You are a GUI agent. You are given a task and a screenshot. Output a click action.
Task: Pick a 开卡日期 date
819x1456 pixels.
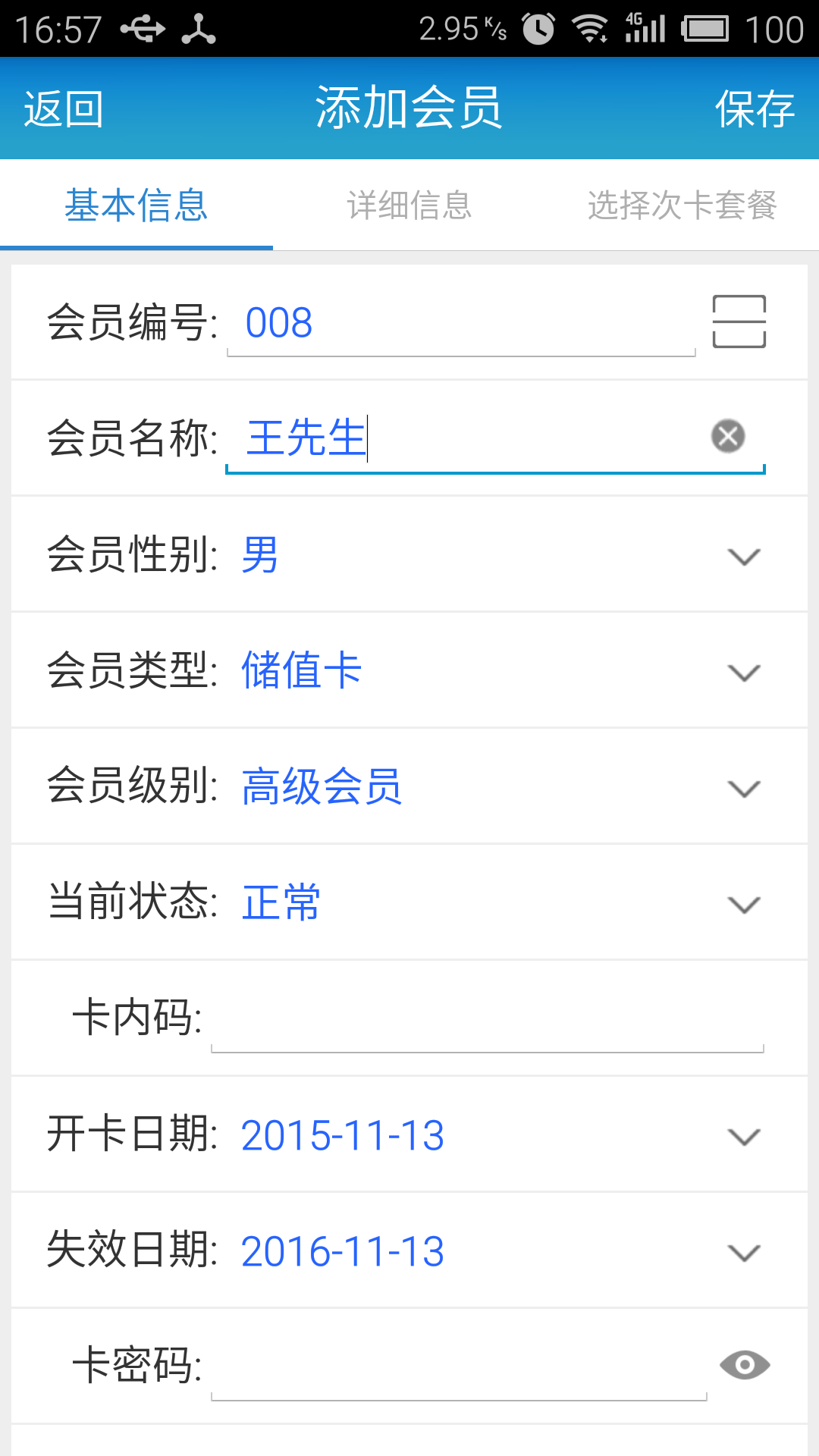coord(409,1134)
